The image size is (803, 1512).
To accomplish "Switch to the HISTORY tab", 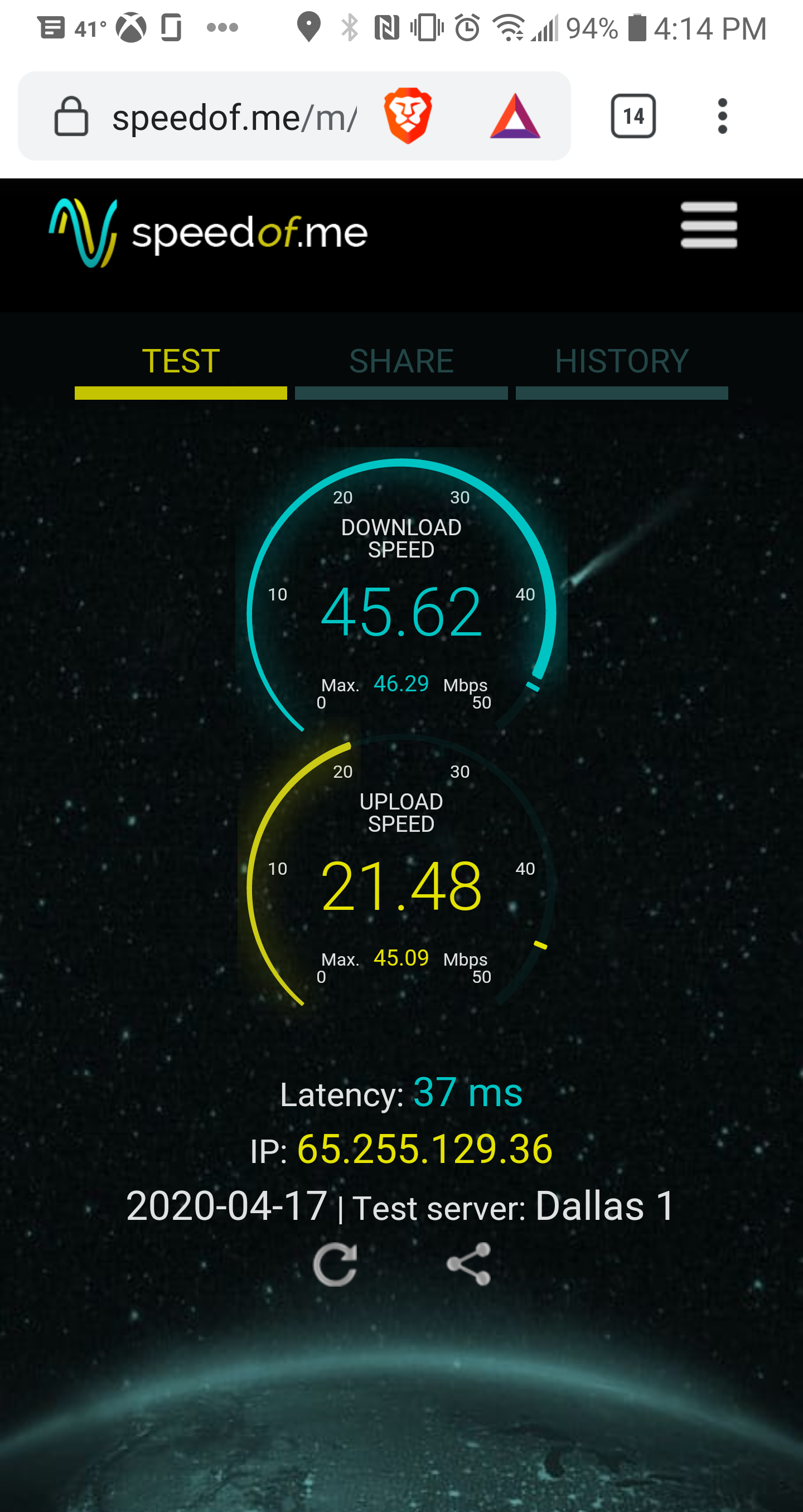I will pos(622,362).
